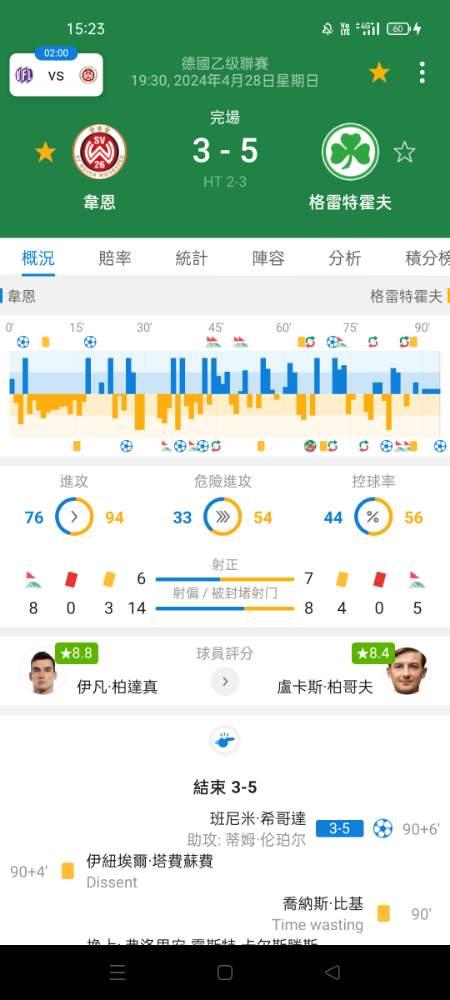Open 韋恩 team logo
This screenshot has width=450, height=1000.
point(99,152)
